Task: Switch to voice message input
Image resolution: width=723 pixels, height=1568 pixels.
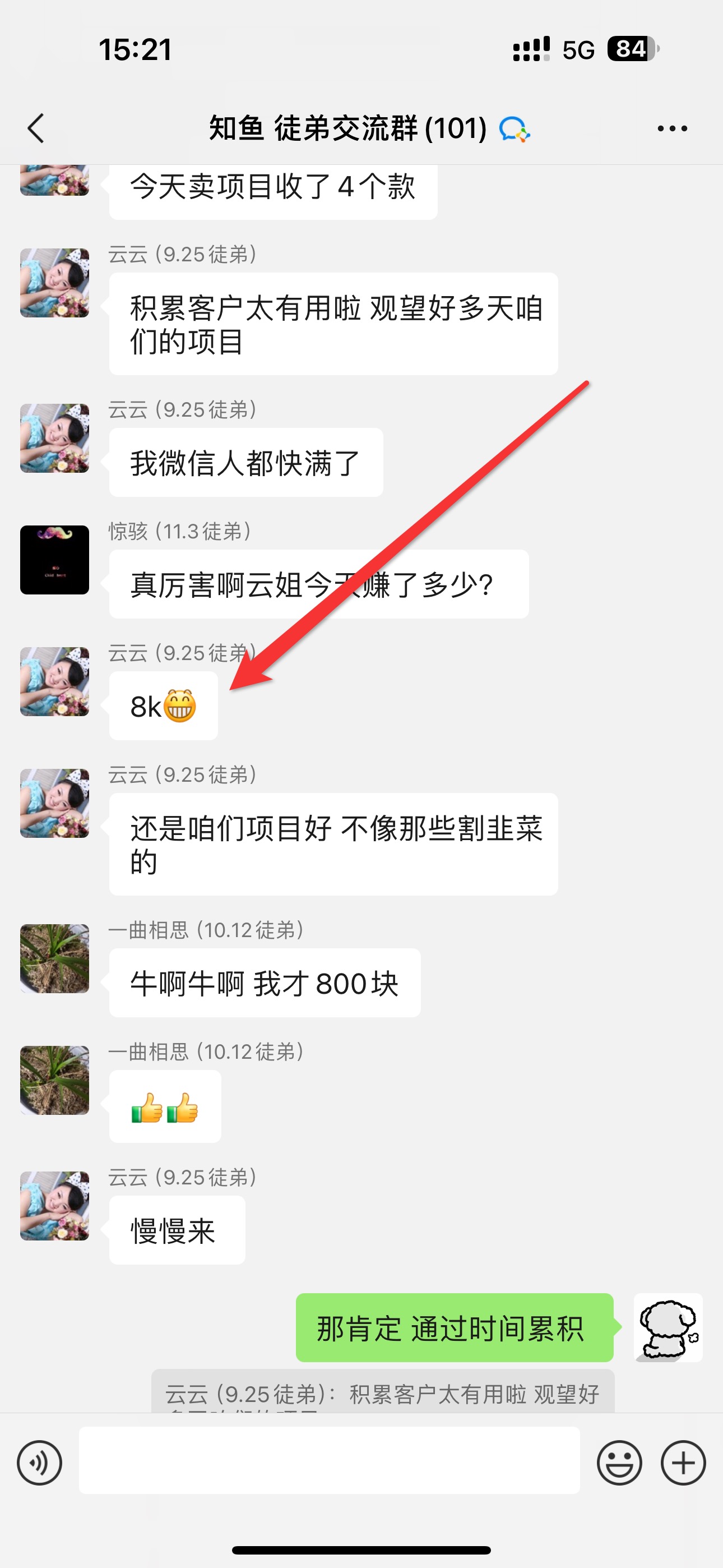Action: (40, 1463)
